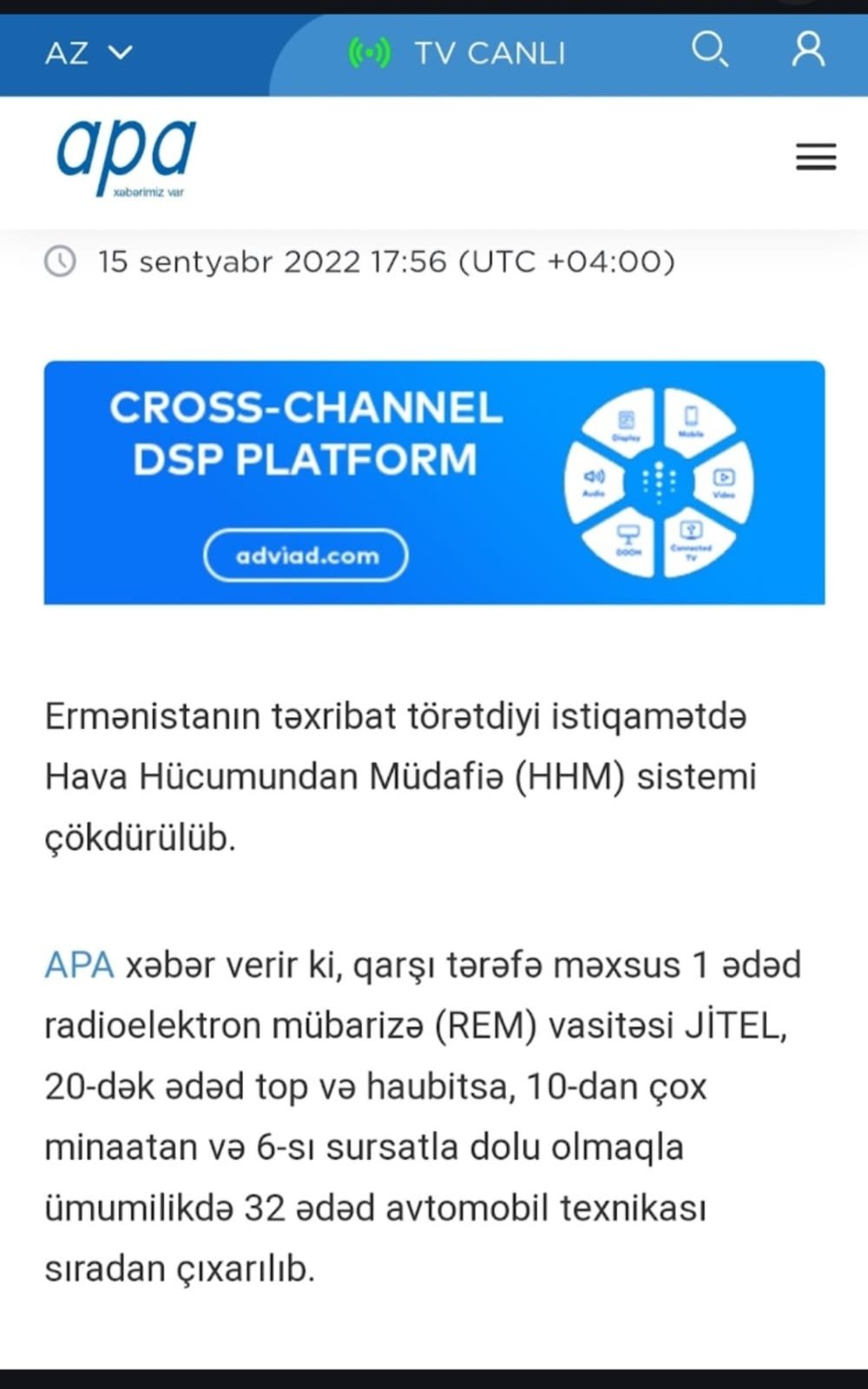Watch the TV CANLI live stream

tap(457, 53)
